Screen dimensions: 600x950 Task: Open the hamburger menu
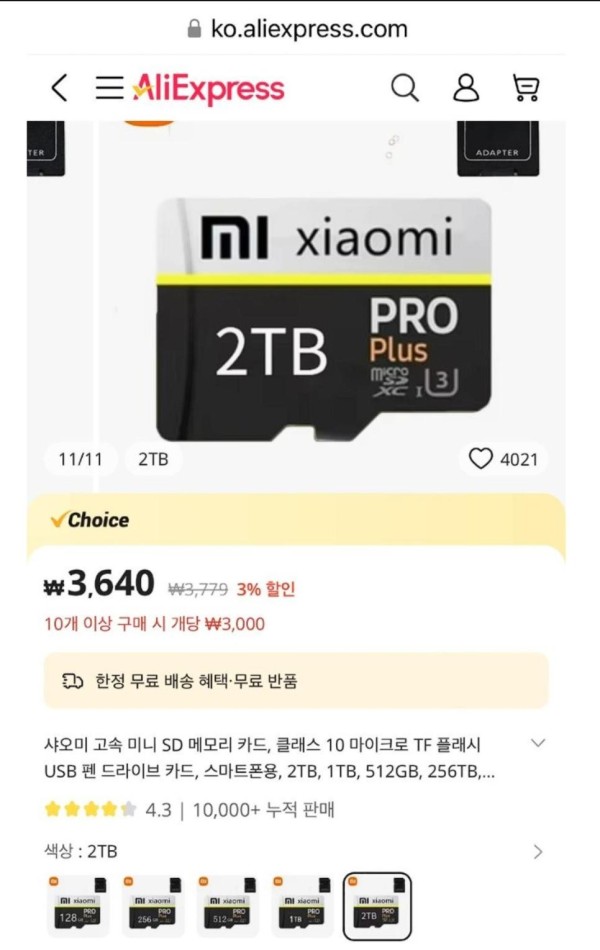[x=109, y=88]
